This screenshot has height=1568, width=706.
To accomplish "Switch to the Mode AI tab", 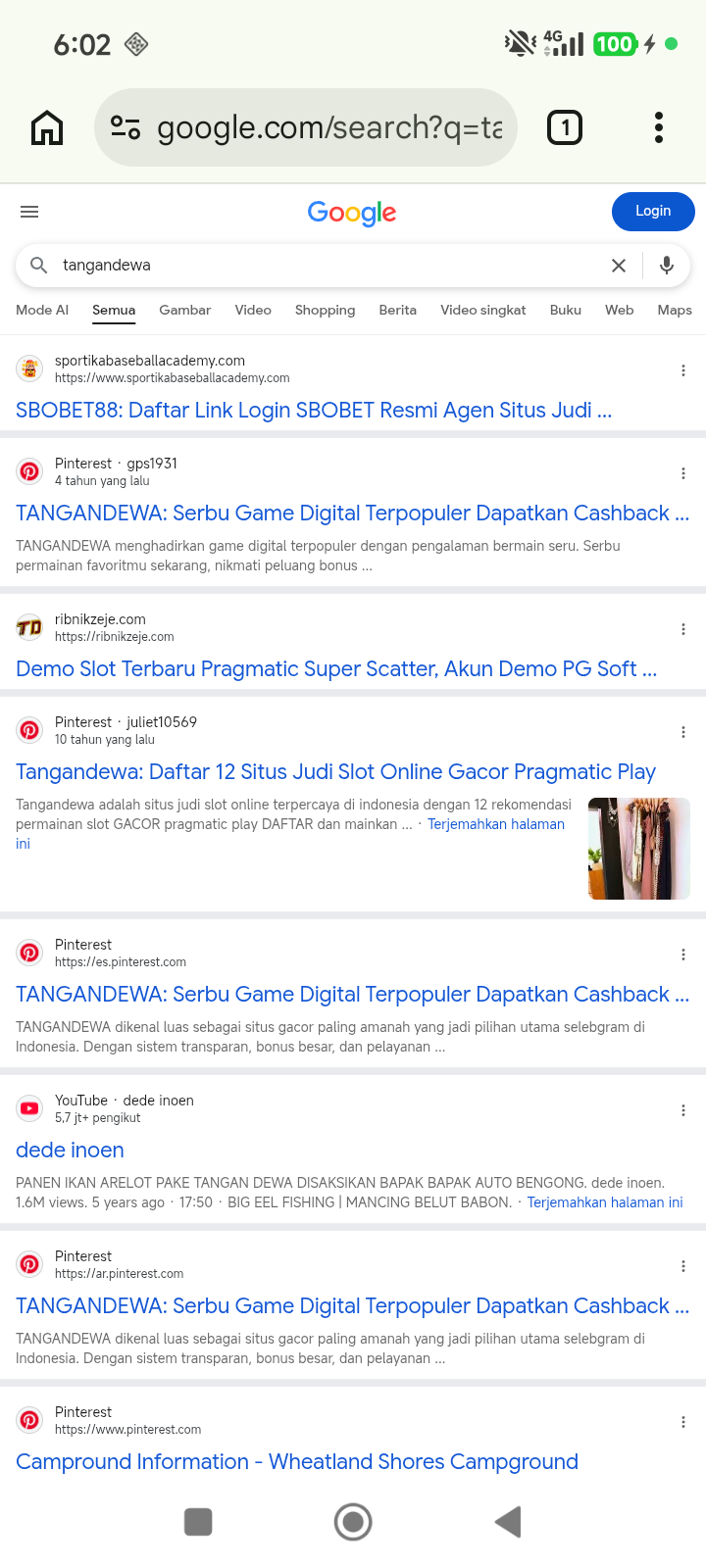I will click(x=42, y=310).
